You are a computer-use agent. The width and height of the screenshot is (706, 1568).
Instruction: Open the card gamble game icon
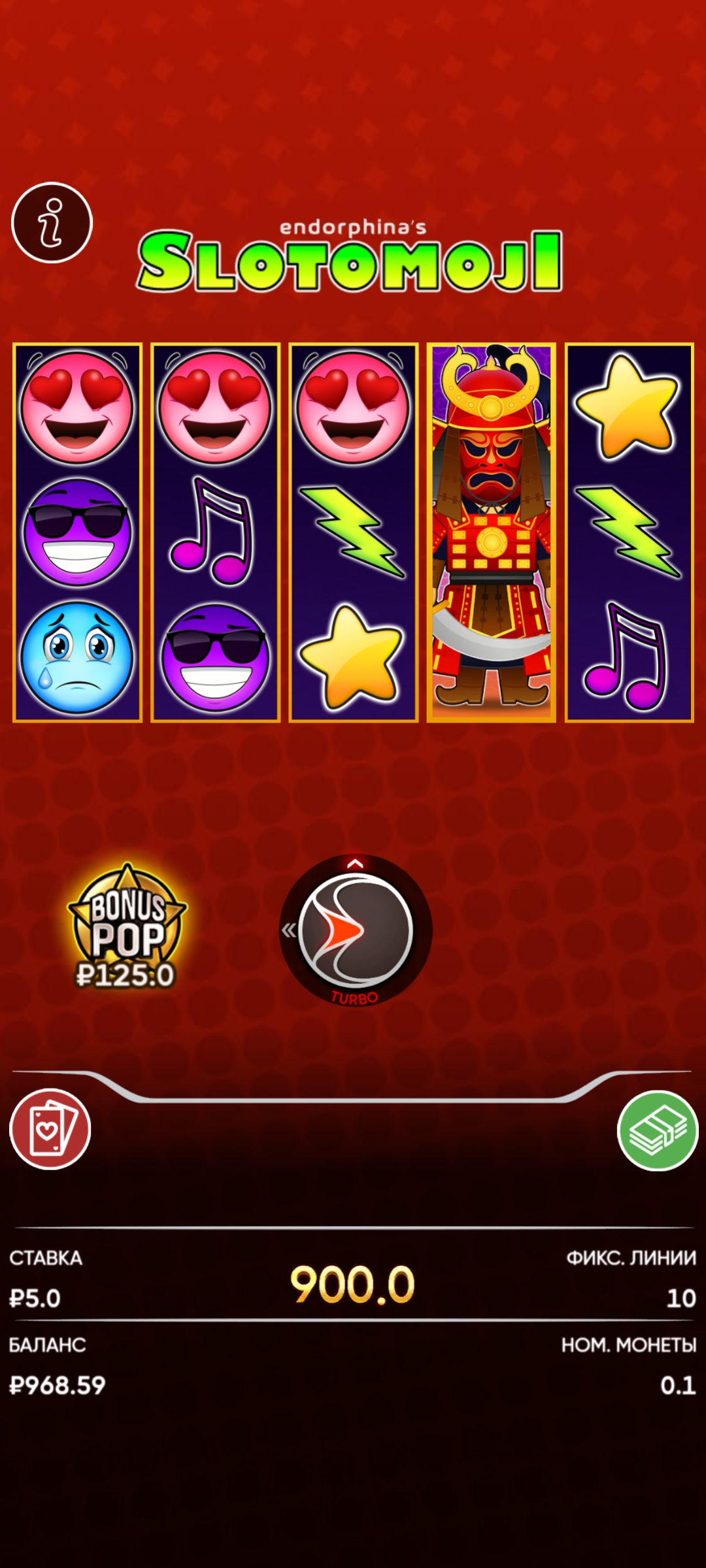(x=50, y=1129)
